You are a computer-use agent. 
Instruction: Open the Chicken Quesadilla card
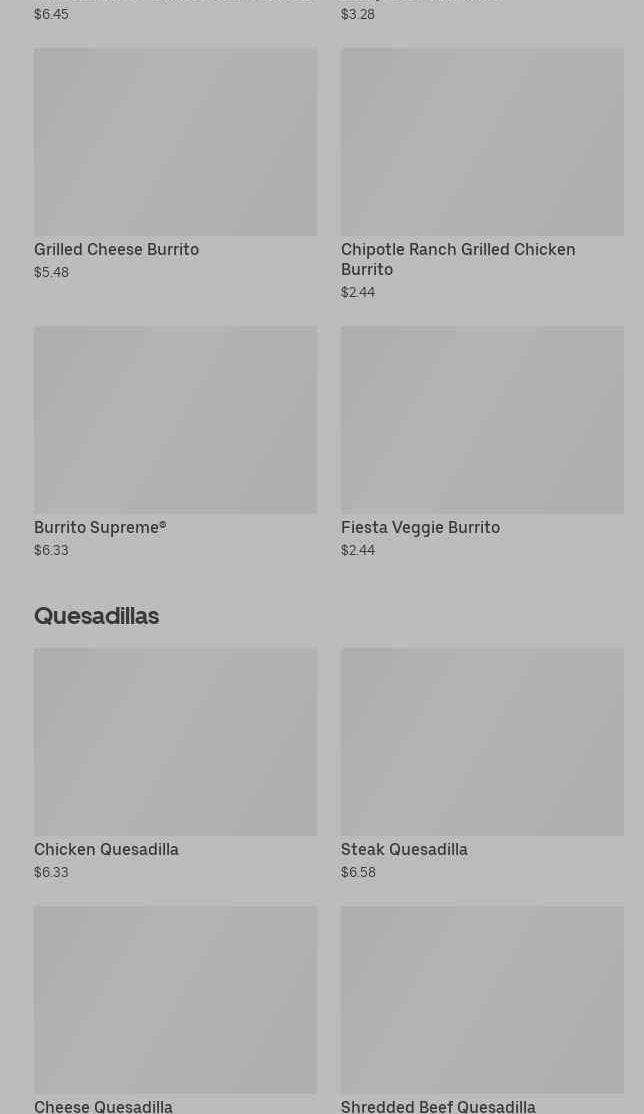tap(175, 742)
